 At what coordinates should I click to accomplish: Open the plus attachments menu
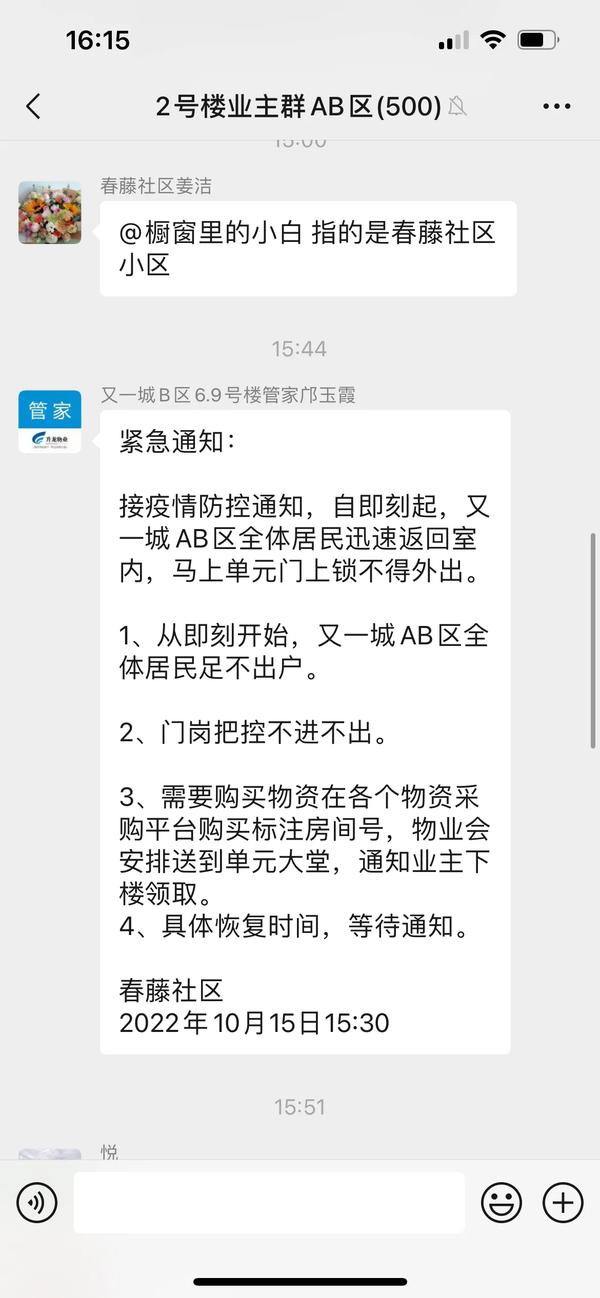coord(562,1202)
